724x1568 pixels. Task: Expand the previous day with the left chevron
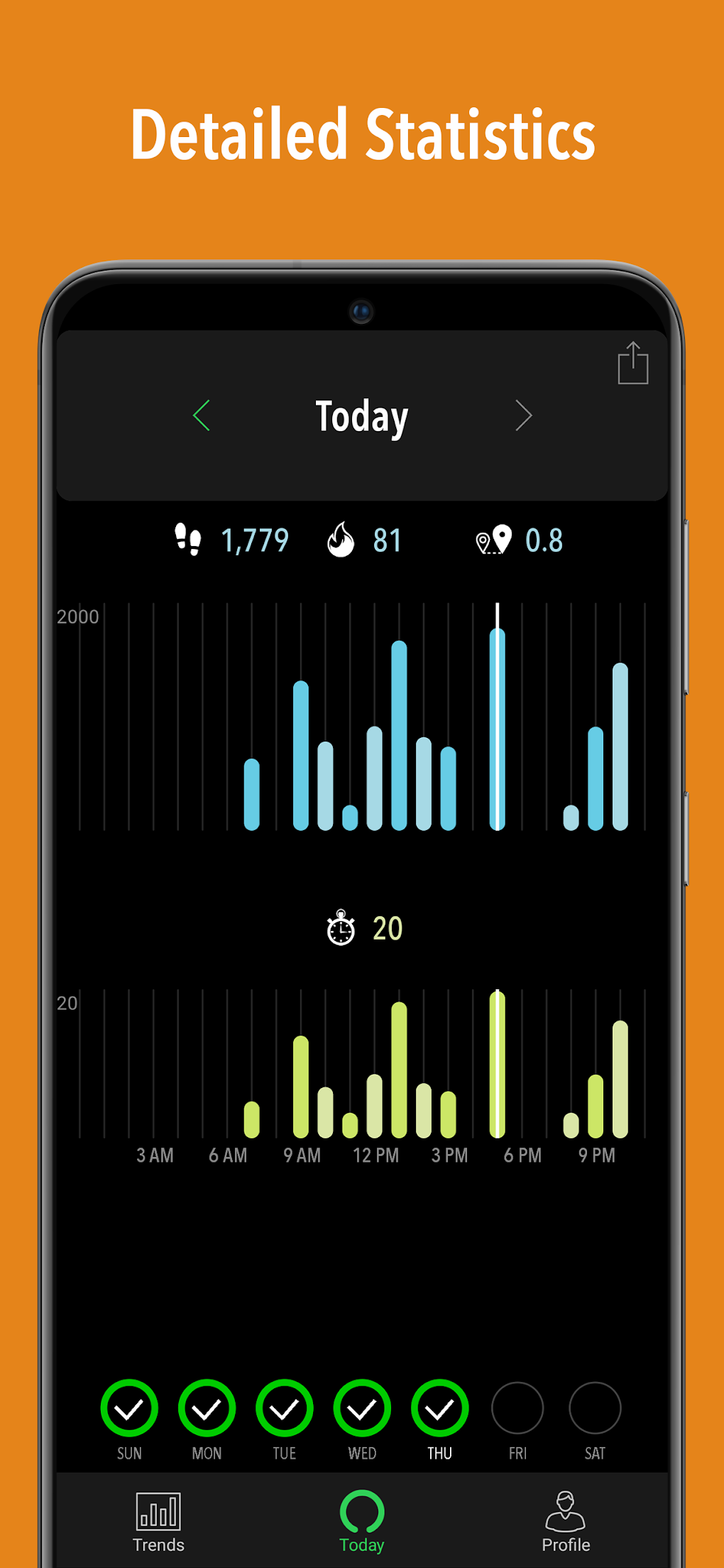coord(202,415)
